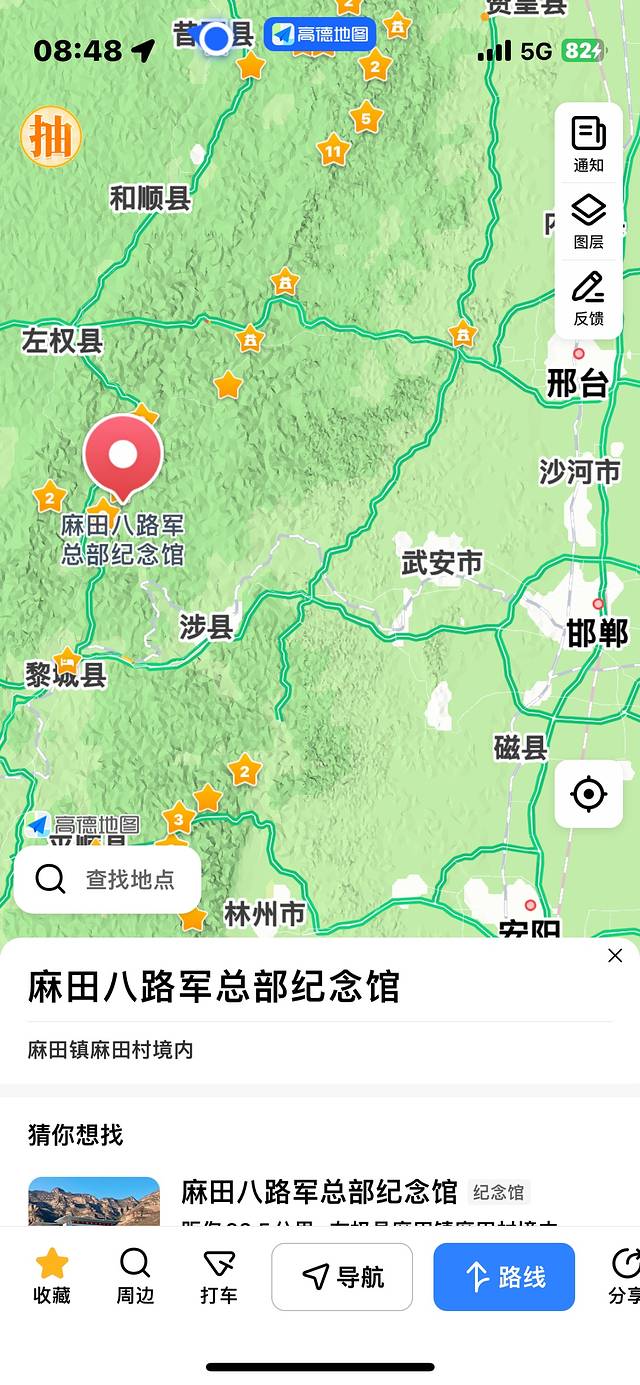The width and height of the screenshot is (640, 1385).
Task: Tap the 反馈 feedback button
Action: [x=589, y=298]
